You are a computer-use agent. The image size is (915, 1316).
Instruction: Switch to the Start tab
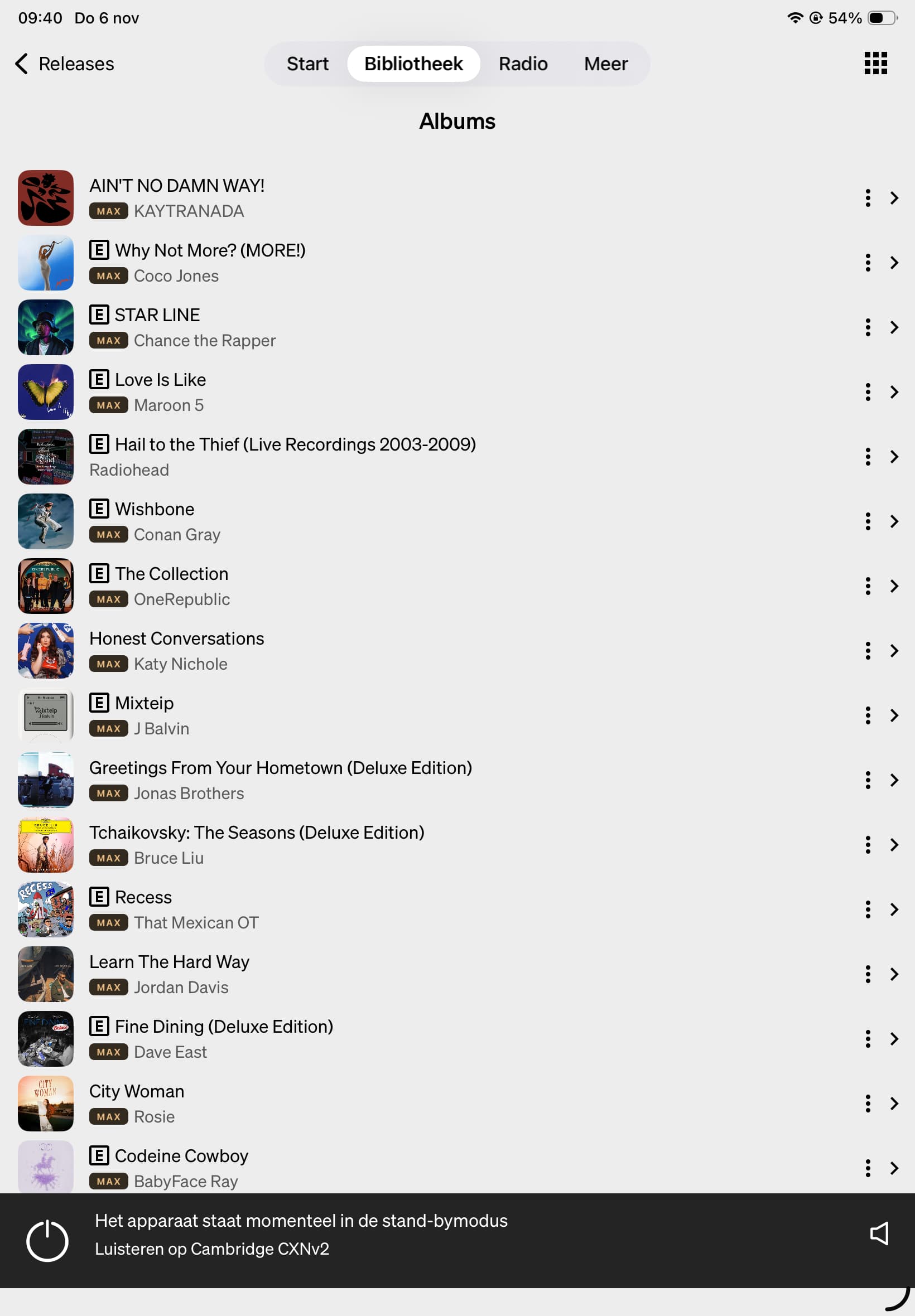coord(307,64)
